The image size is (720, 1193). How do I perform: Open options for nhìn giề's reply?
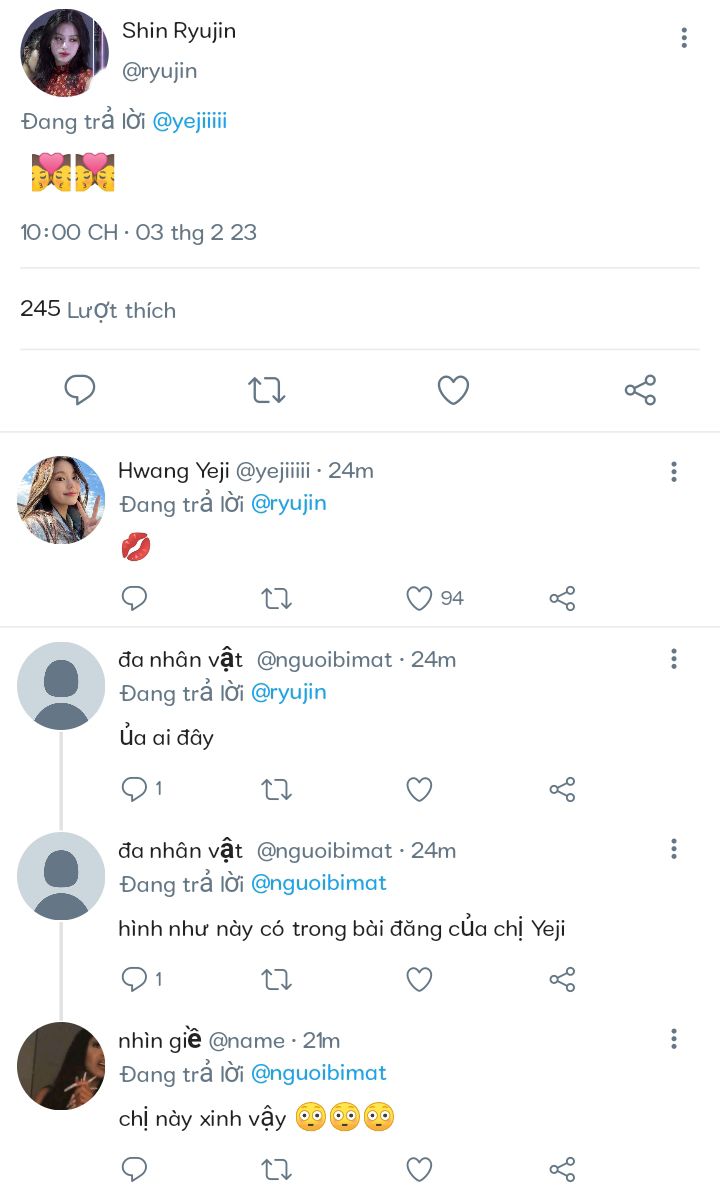674,1039
